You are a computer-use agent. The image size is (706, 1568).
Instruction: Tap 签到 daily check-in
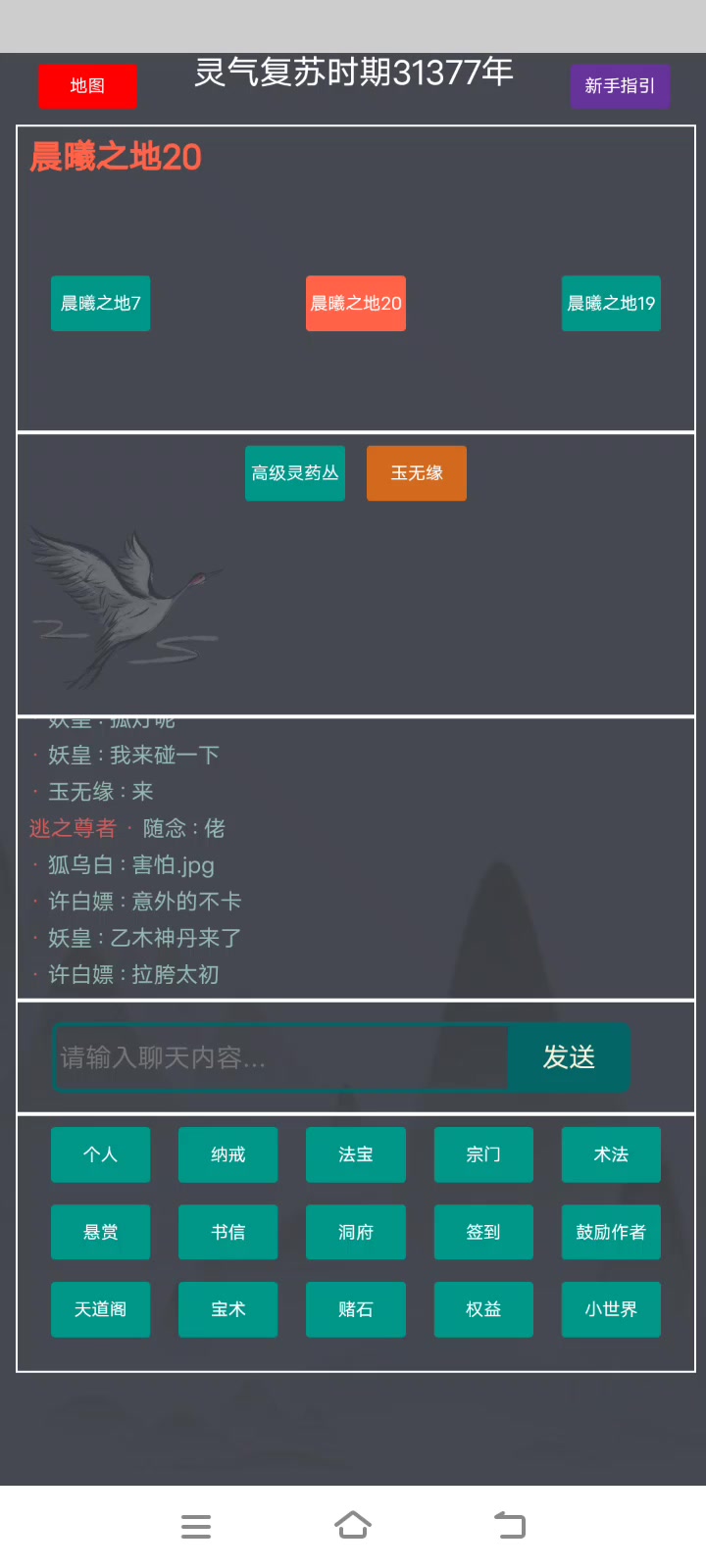coord(483,1232)
